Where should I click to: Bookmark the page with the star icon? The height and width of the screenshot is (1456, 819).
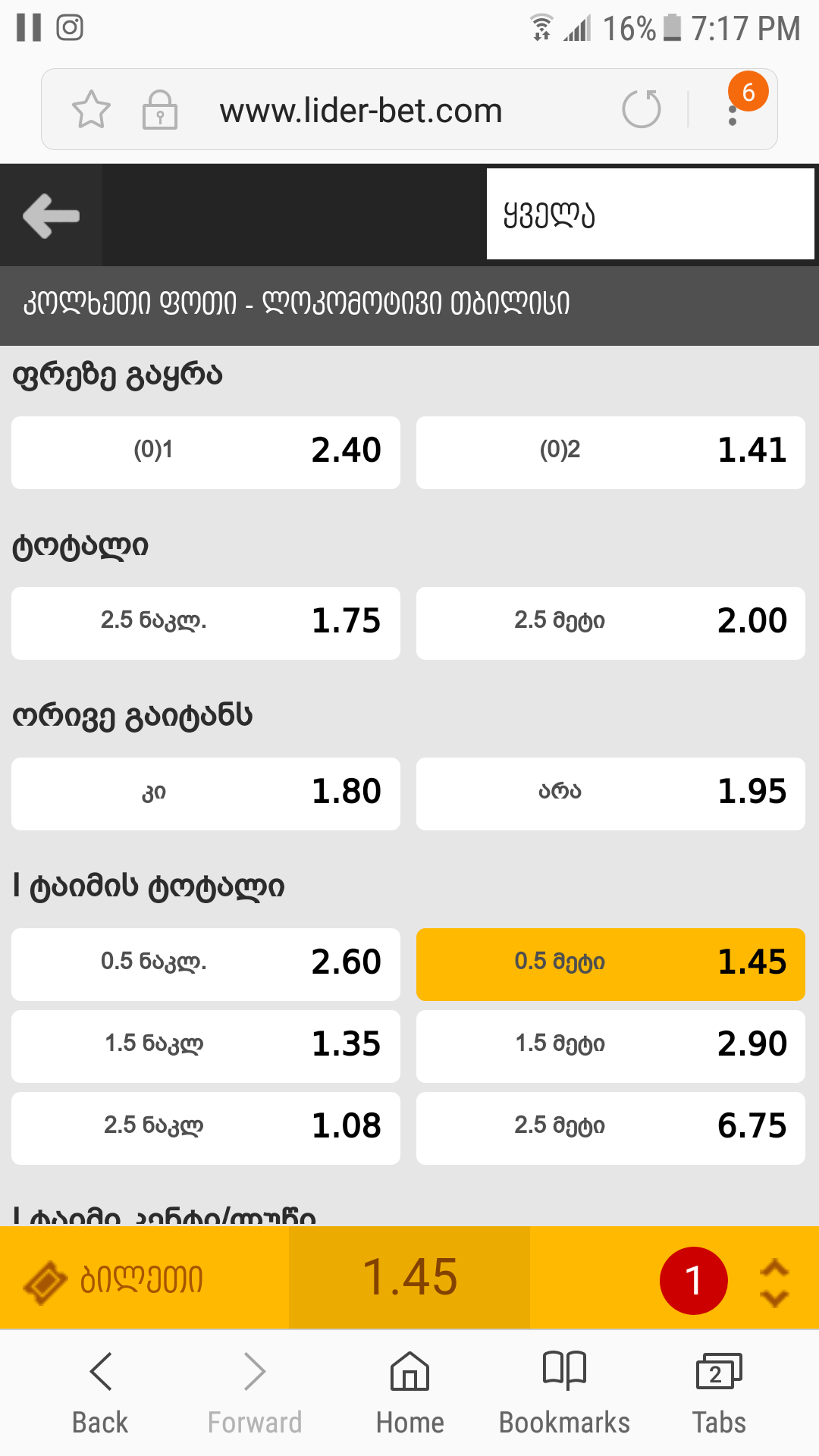(91, 110)
